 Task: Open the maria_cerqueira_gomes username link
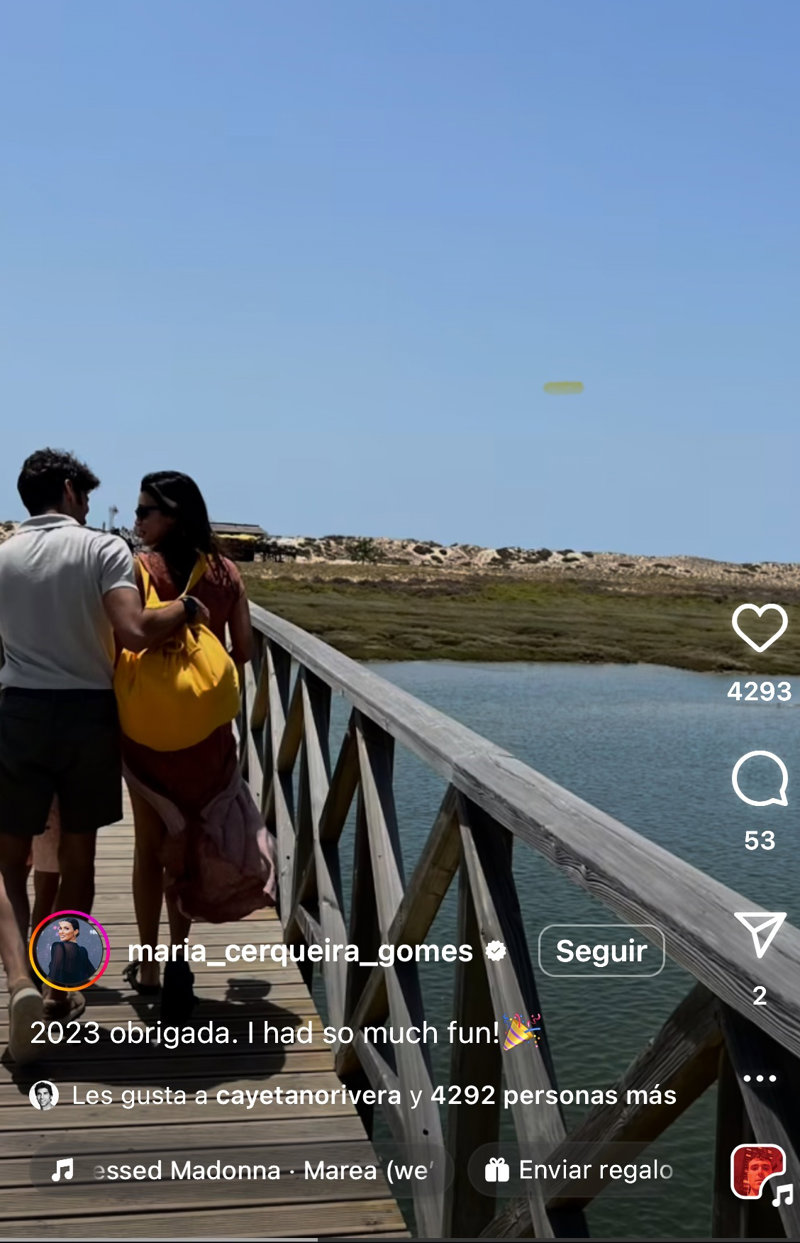coord(299,951)
